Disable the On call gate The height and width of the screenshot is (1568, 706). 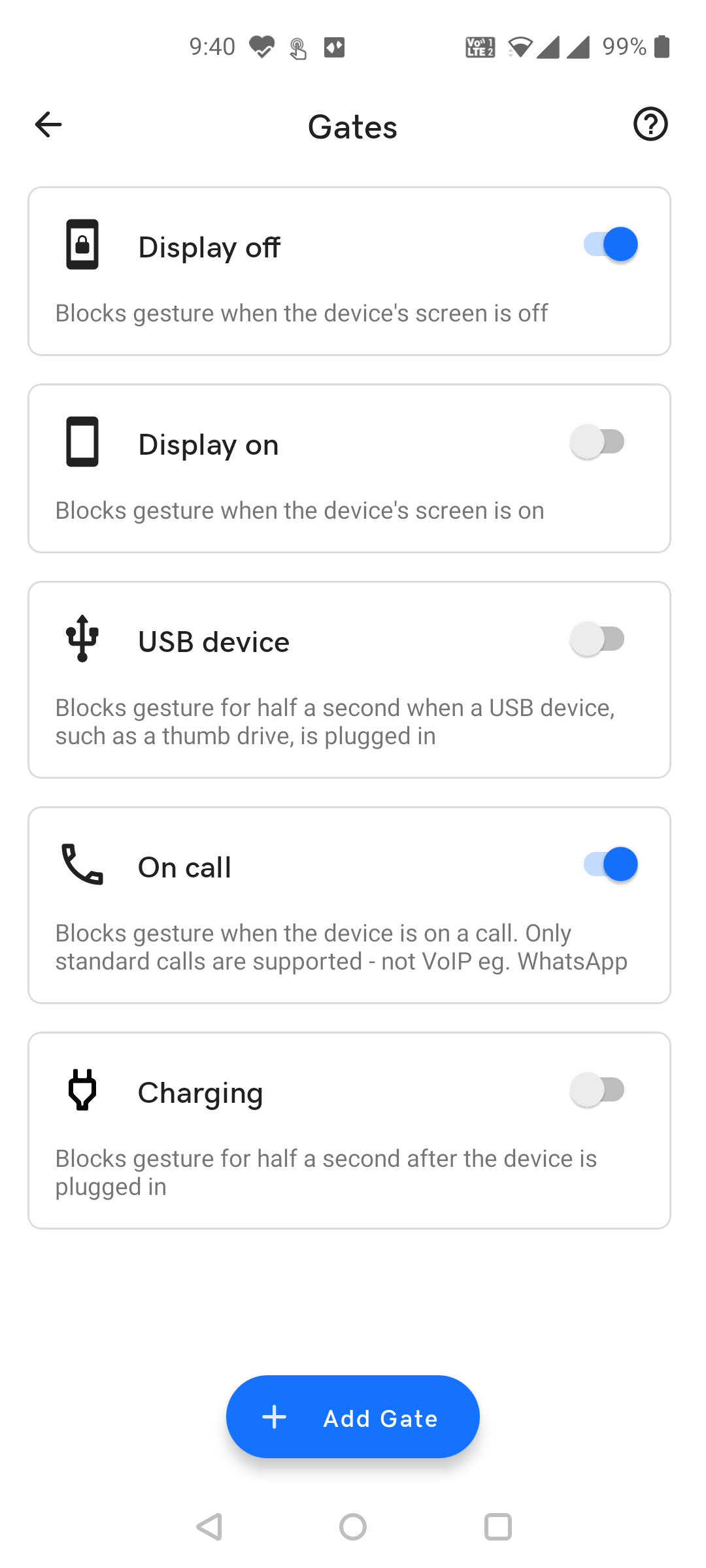(x=611, y=865)
